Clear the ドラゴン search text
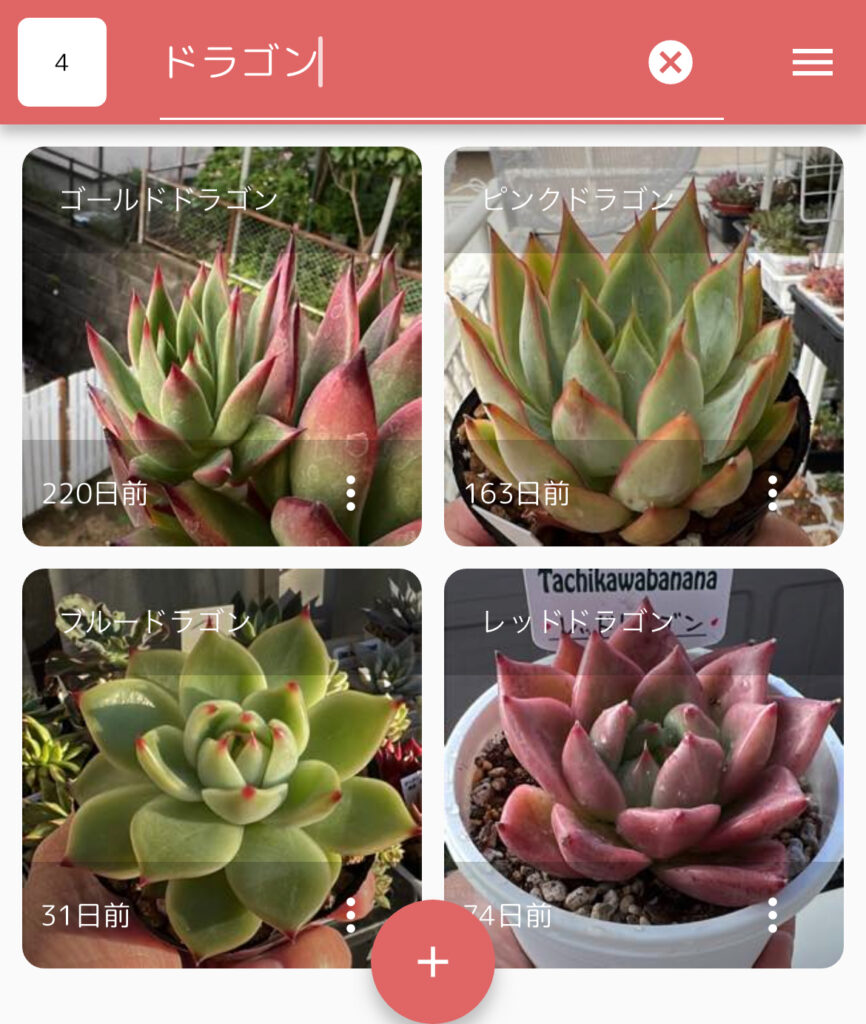 [670, 63]
